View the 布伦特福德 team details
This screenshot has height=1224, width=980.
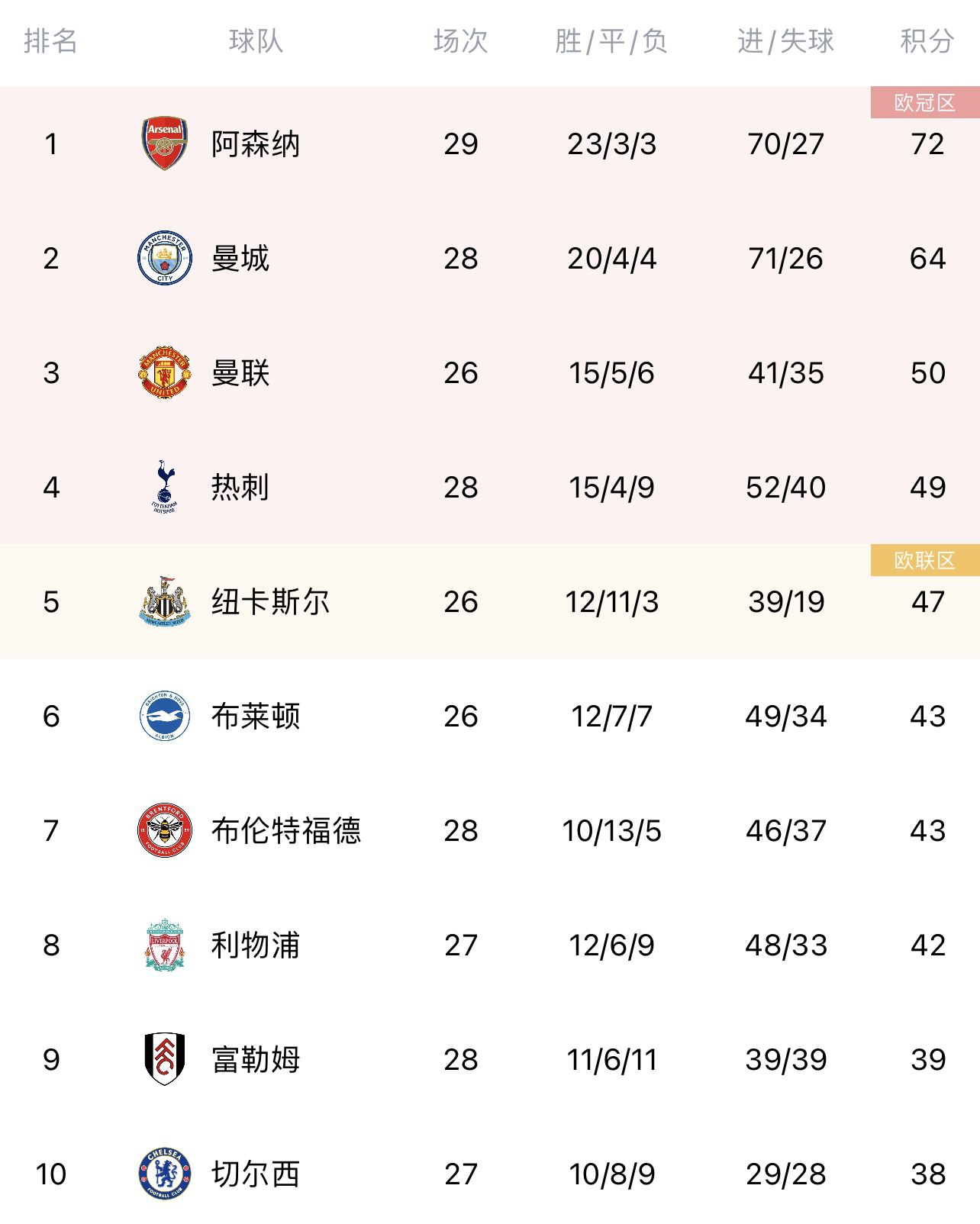pyautogui.click(x=285, y=831)
